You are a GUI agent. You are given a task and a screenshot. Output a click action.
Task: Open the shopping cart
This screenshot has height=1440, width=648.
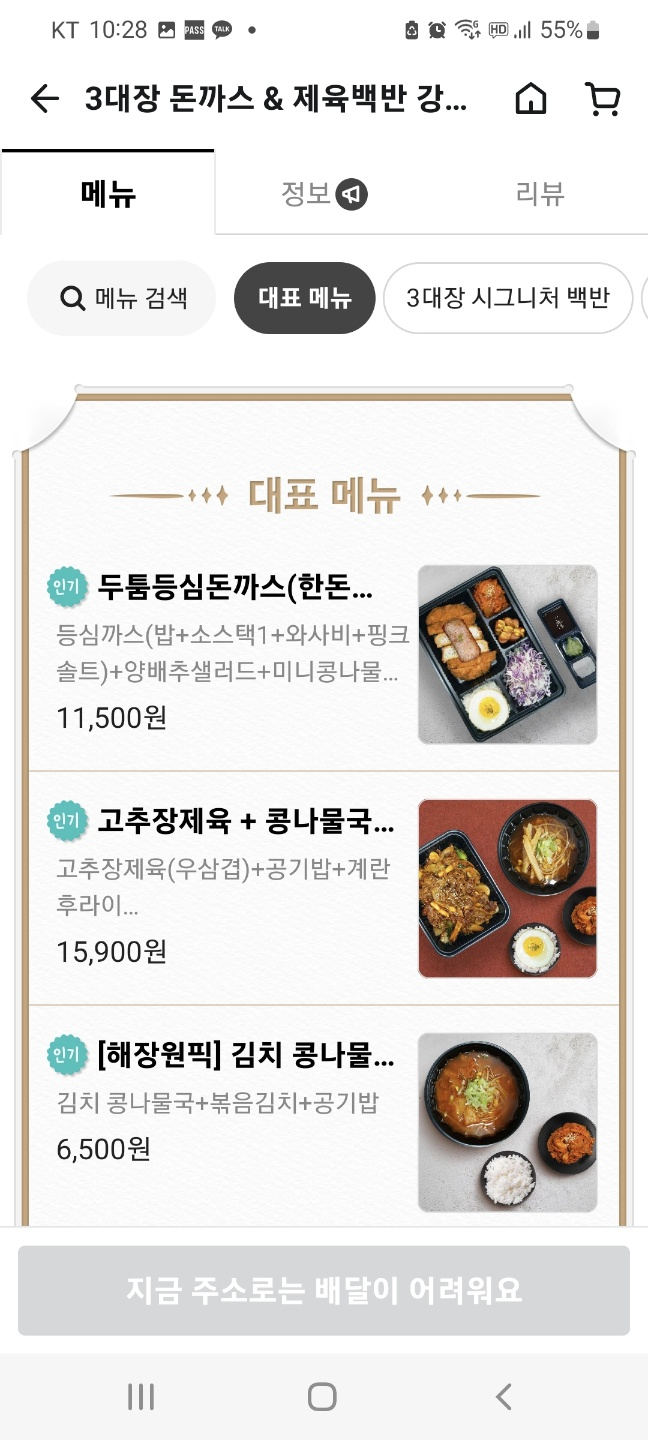coord(602,99)
